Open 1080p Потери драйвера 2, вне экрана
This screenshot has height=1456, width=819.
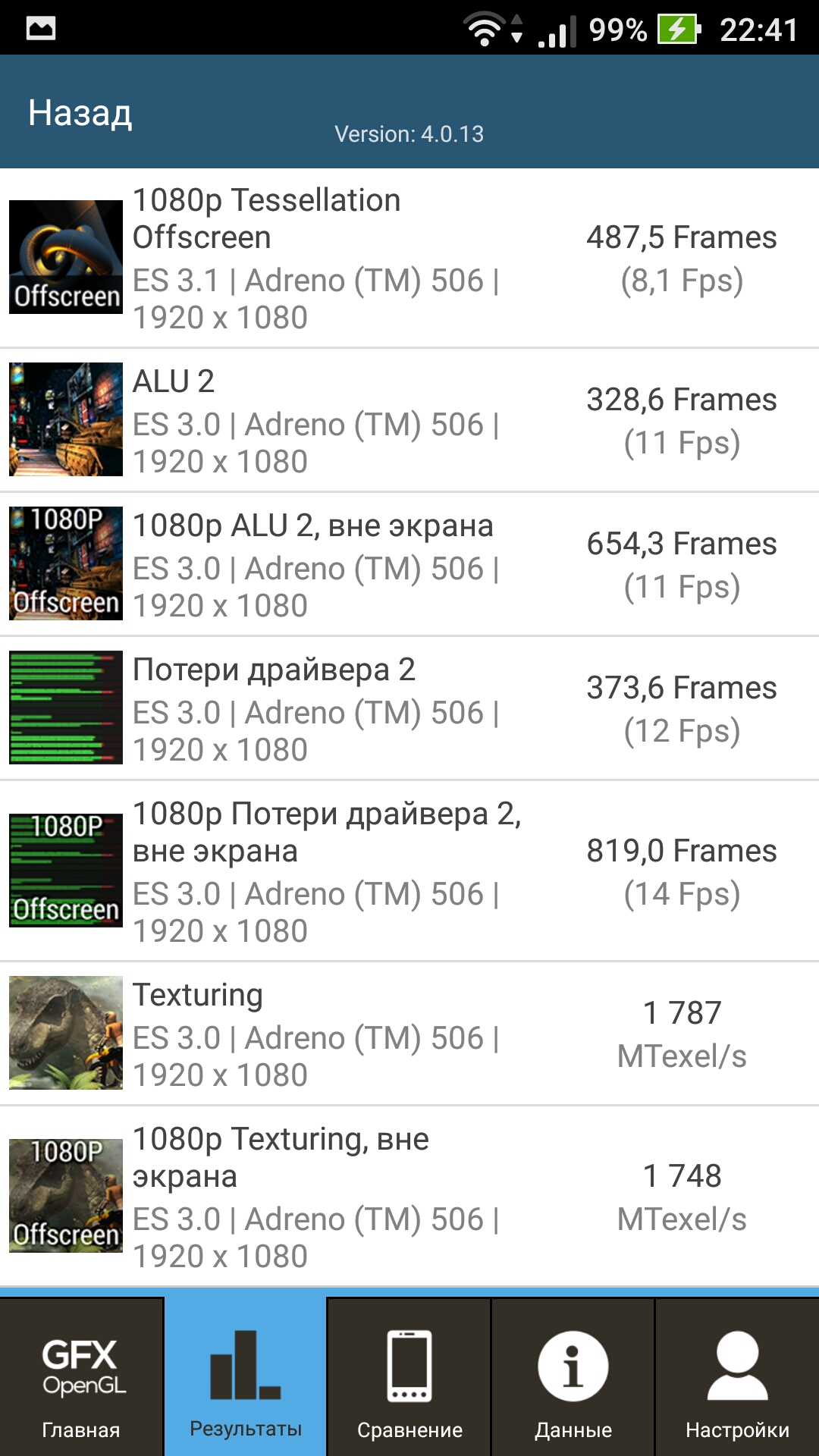point(409,871)
